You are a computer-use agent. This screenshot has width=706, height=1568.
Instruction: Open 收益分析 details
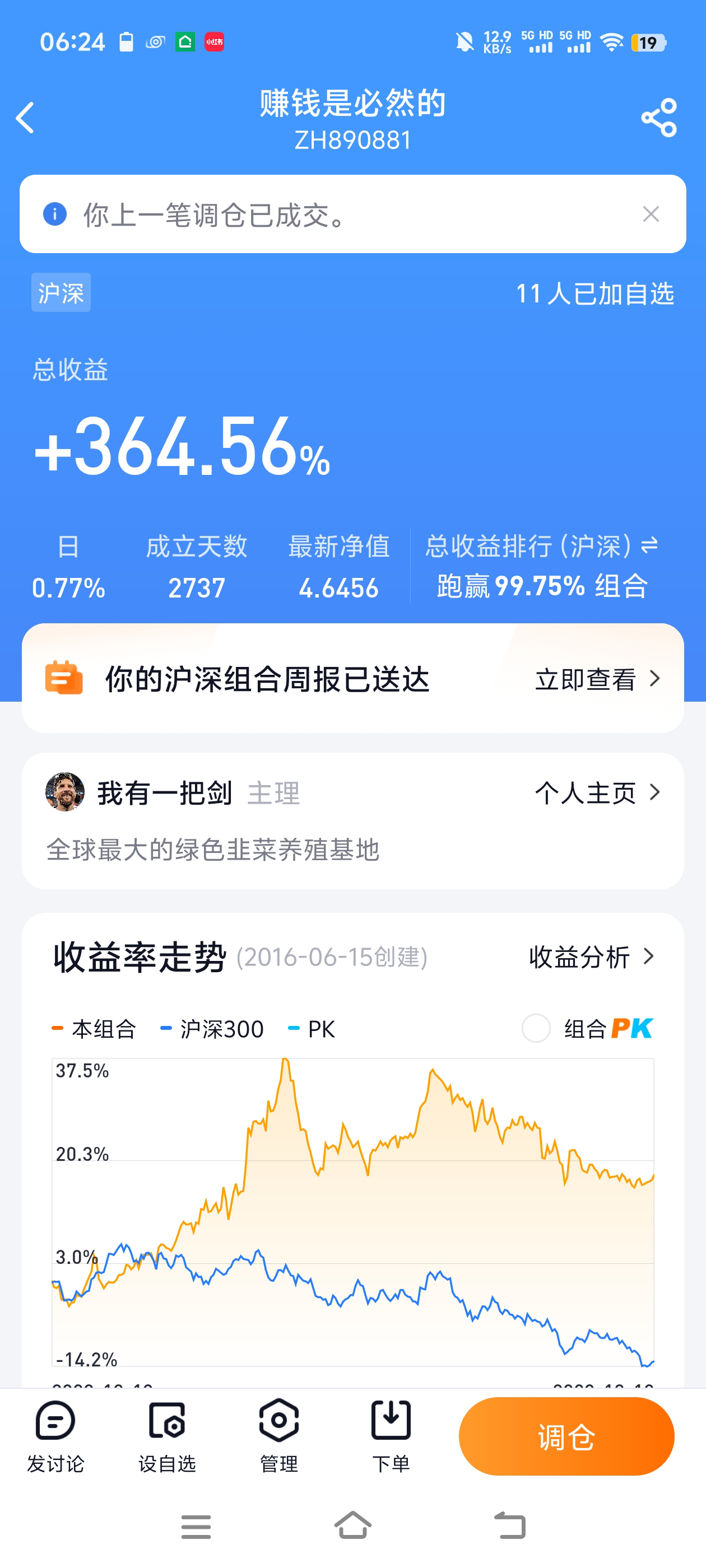(590, 957)
